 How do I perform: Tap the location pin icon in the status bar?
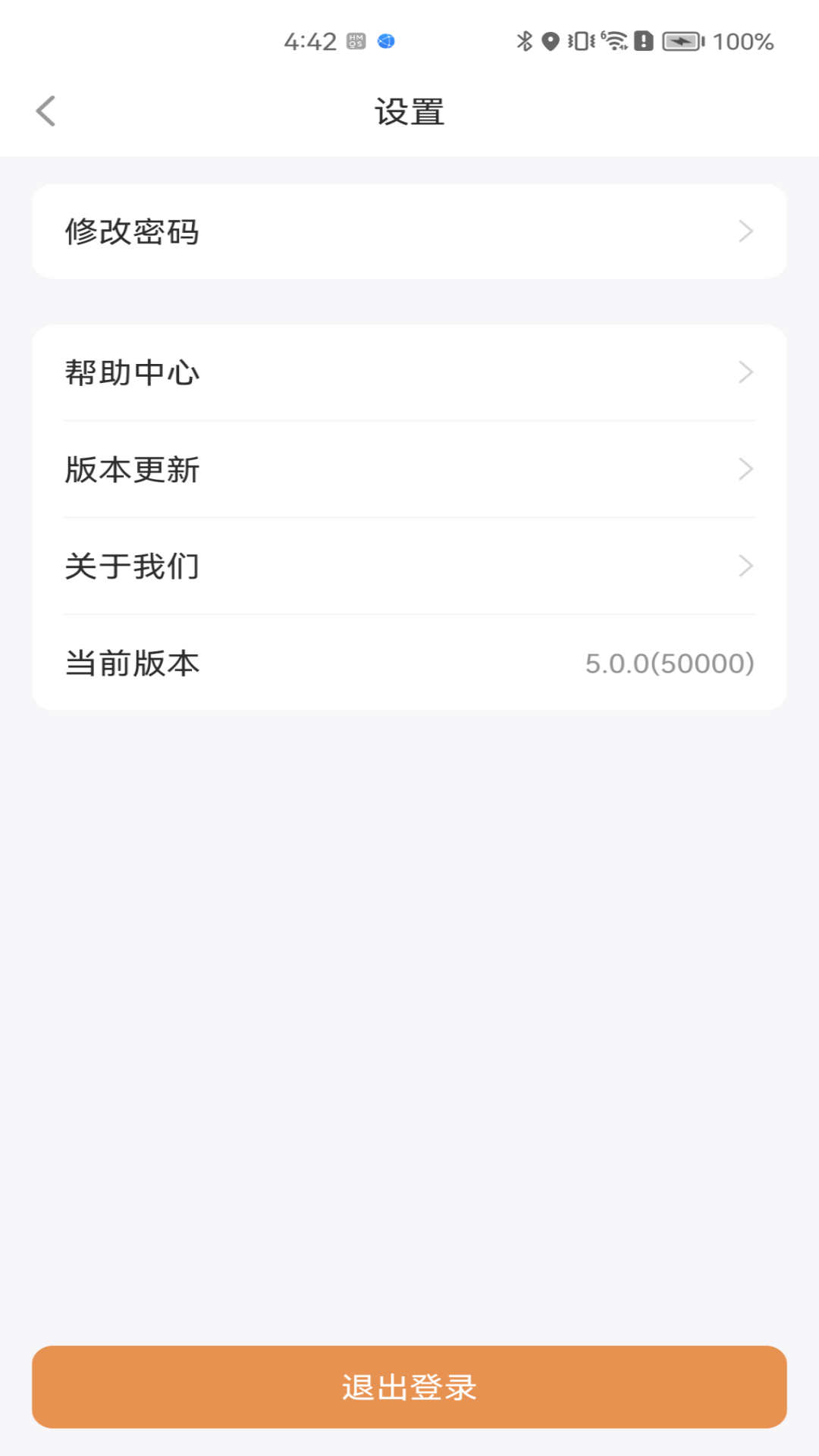551,42
